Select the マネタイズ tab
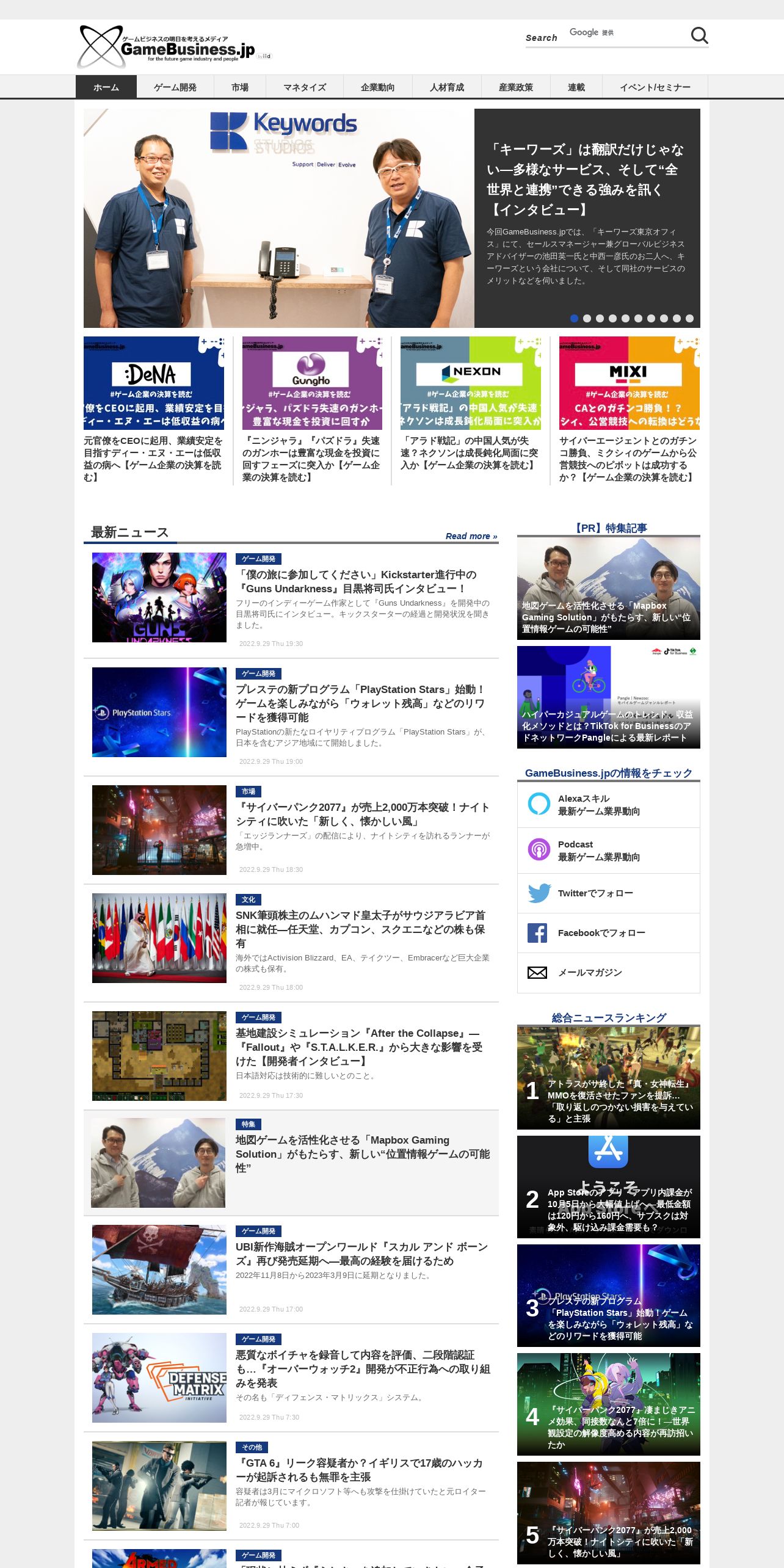This screenshot has width=784, height=1568. click(305, 87)
